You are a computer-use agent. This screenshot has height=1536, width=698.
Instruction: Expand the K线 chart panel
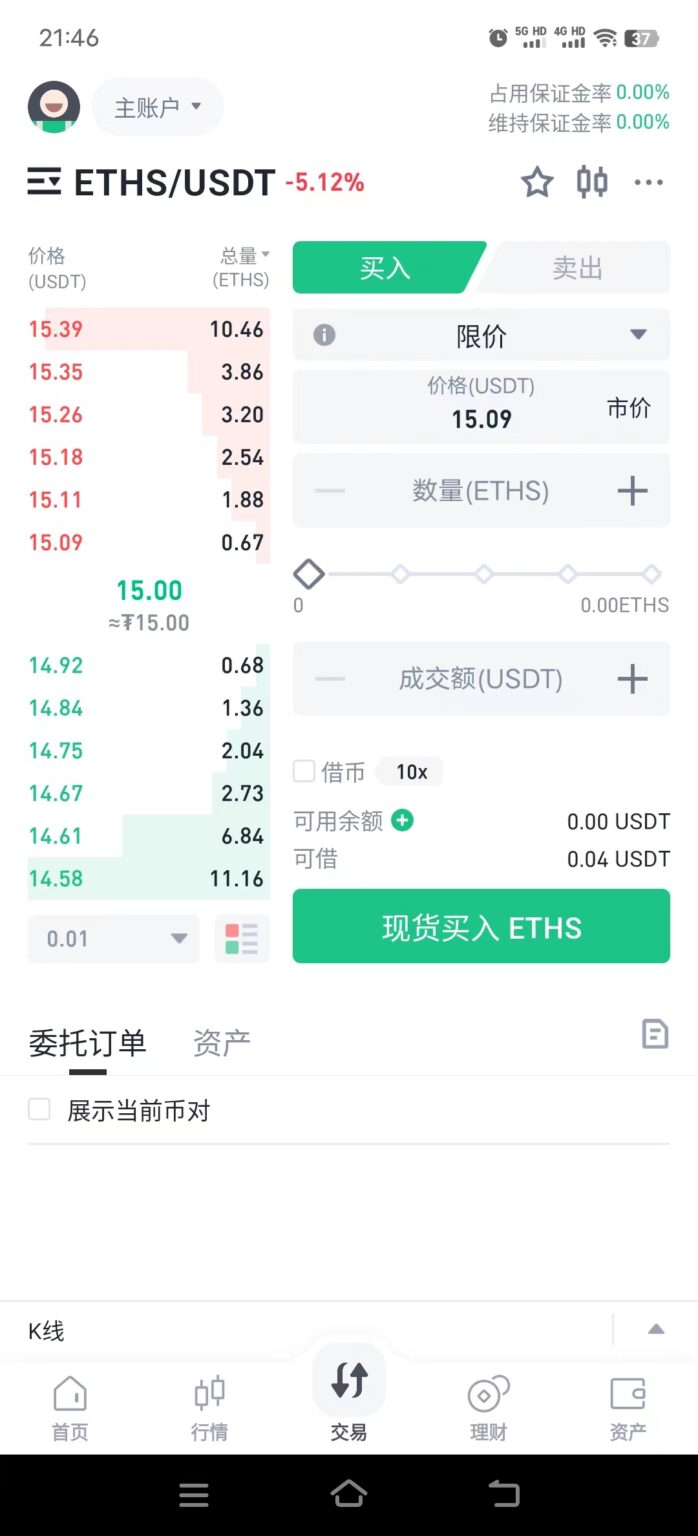[656, 1330]
